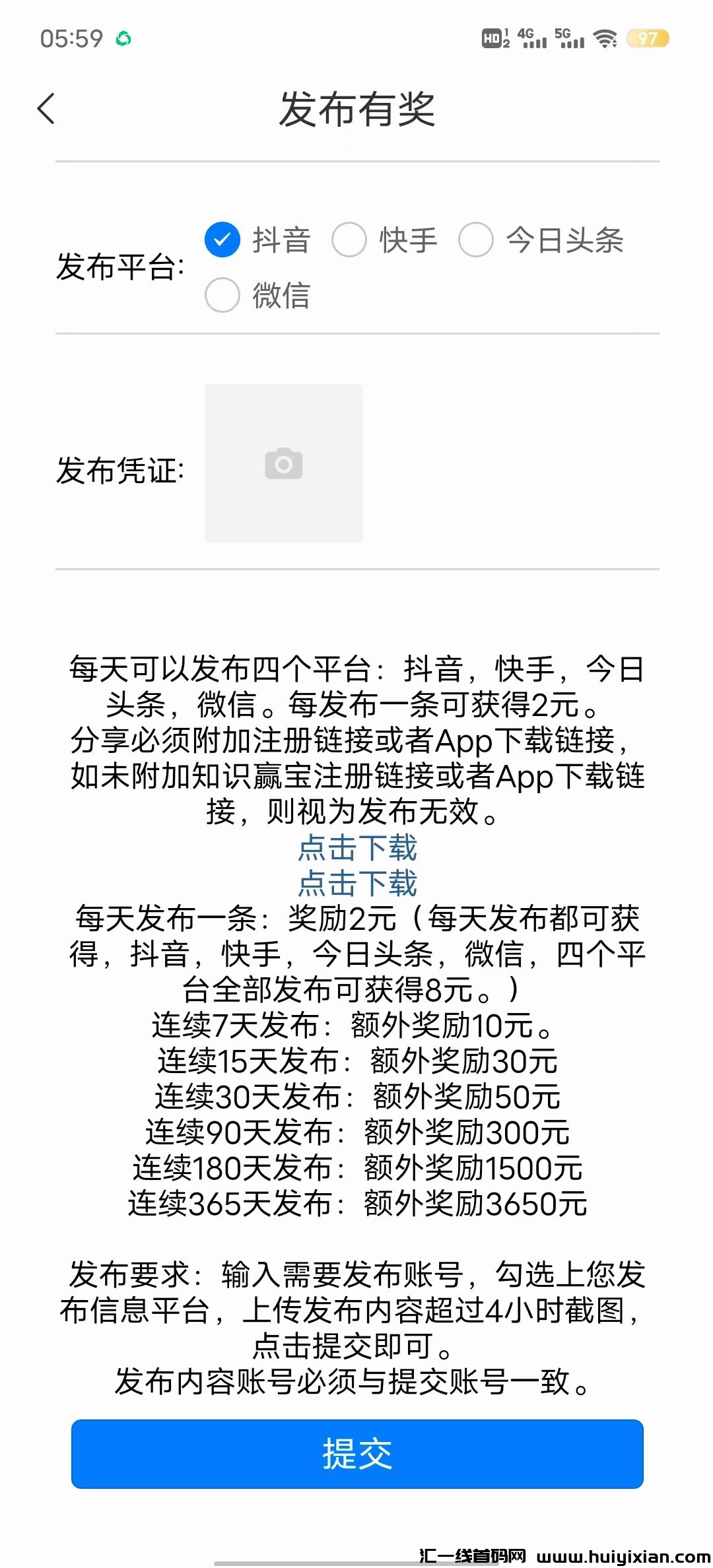Viewport: 713px width, 1568px height.
Task: Tap the blue 提交 button
Action: 357,1454
